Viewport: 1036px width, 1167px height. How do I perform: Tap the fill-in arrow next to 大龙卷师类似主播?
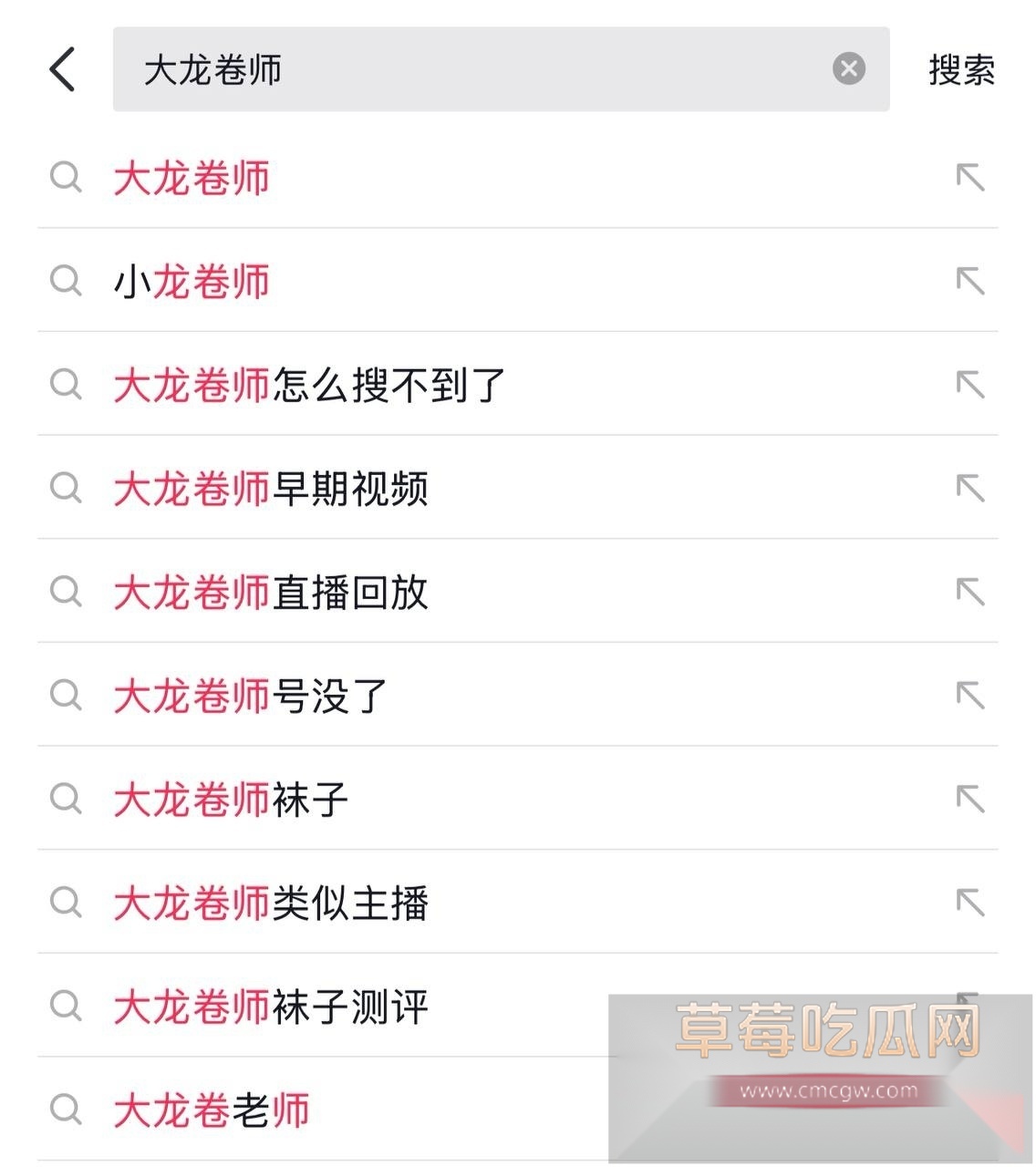[x=970, y=904]
